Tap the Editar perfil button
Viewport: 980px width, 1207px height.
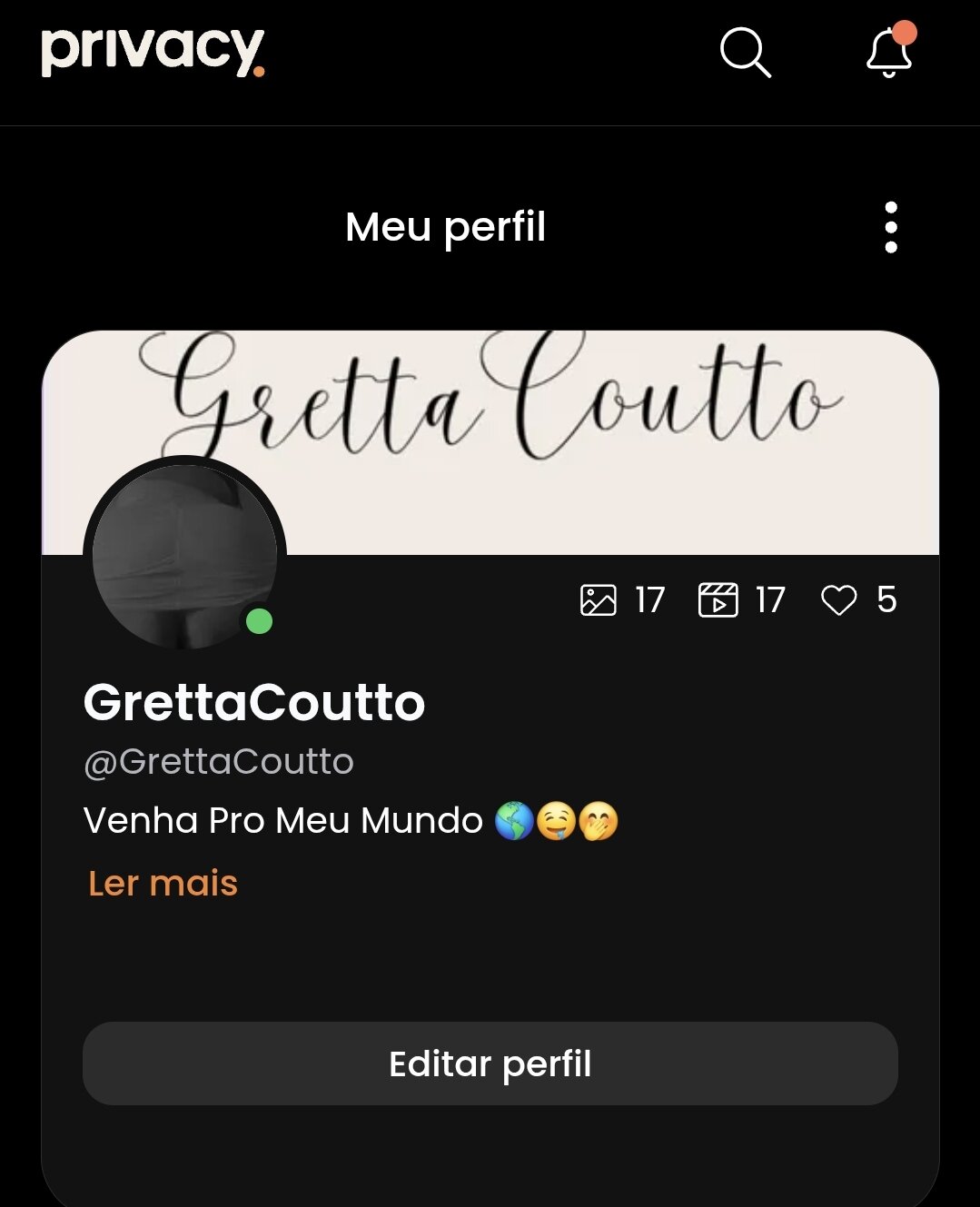pyautogui.click(x=490, y=1064)
